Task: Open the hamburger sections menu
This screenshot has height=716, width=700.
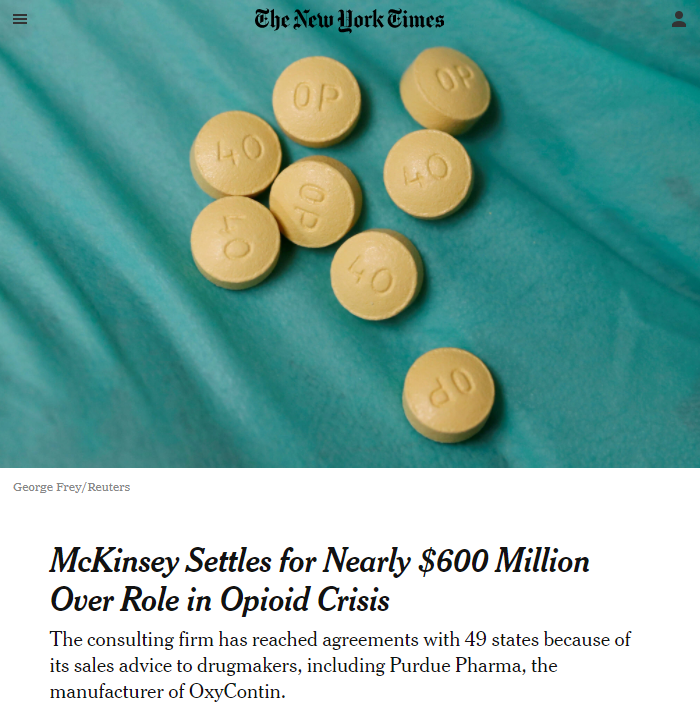Action: pyautogui.click(x=20, y=19)
